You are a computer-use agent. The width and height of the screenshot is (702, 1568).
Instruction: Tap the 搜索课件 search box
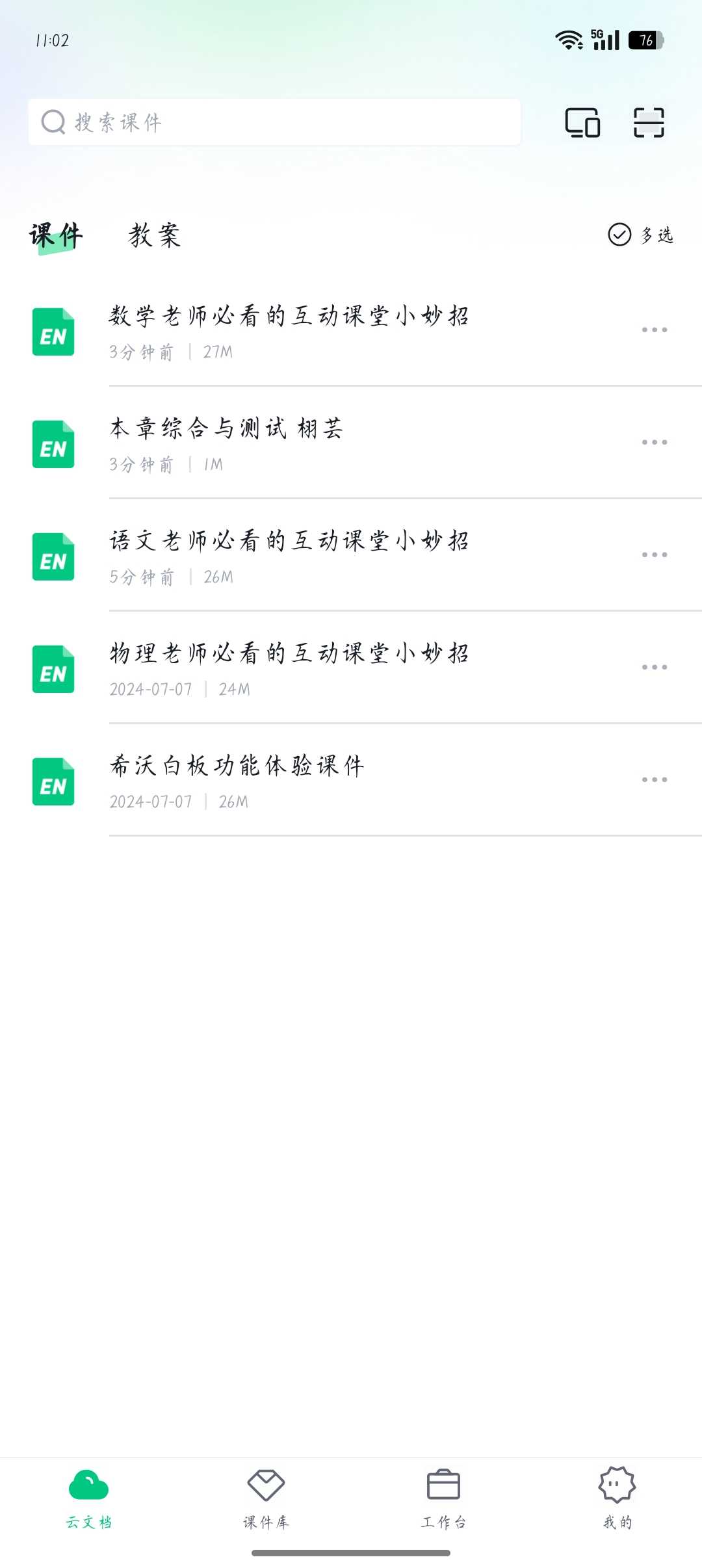[x=273, y=122]
